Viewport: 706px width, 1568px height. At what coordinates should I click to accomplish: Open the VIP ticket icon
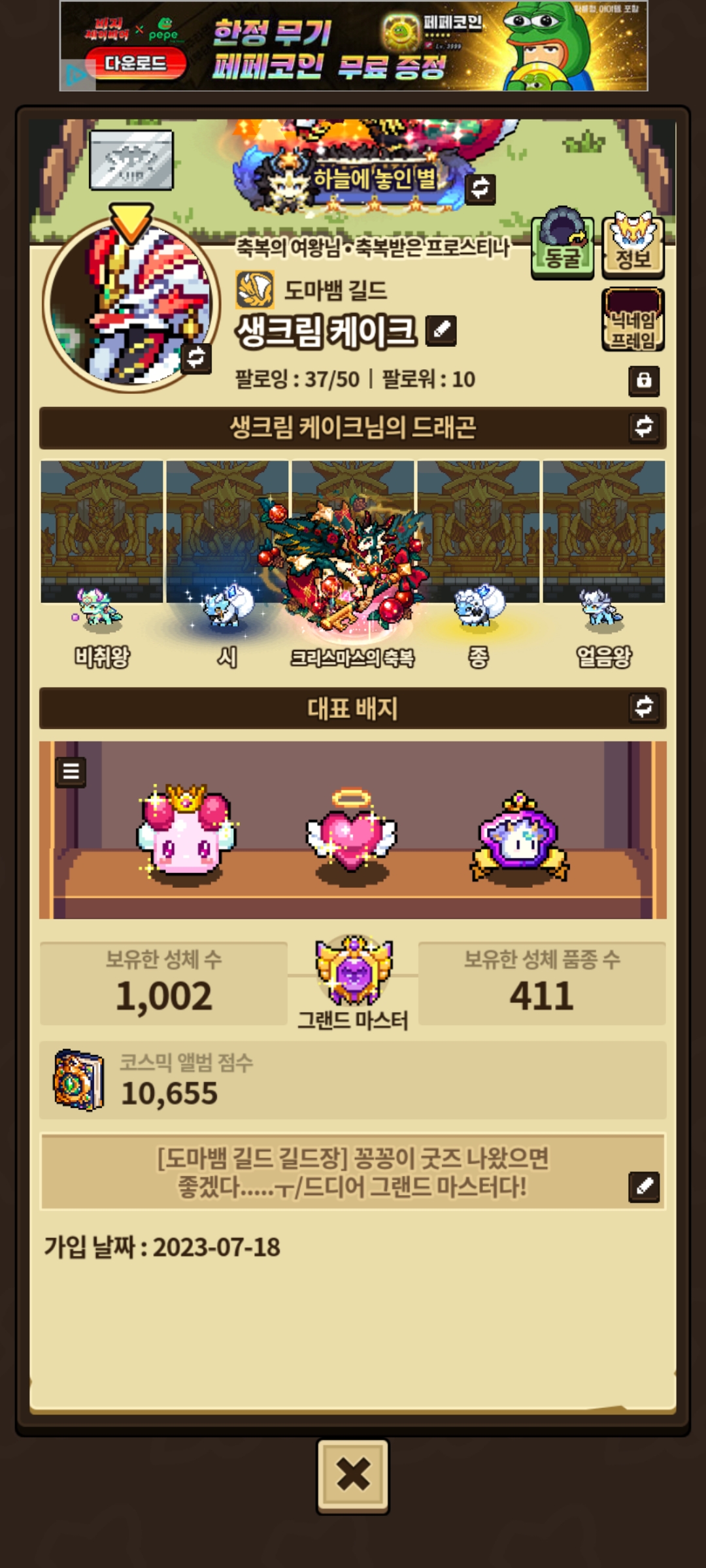tap(131, 160)
